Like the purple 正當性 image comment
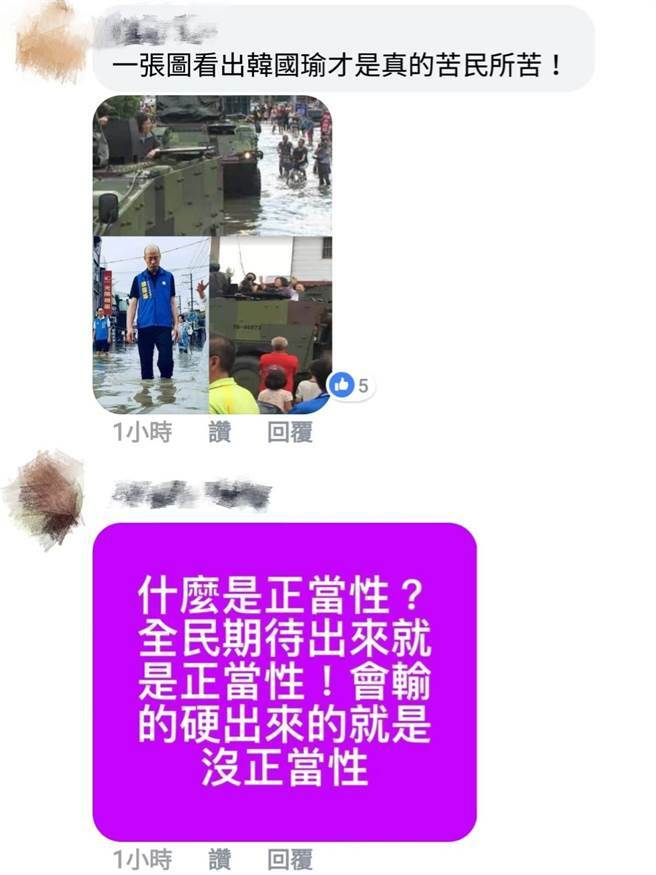This screenshot has width=656, height=875. [218, 859]
